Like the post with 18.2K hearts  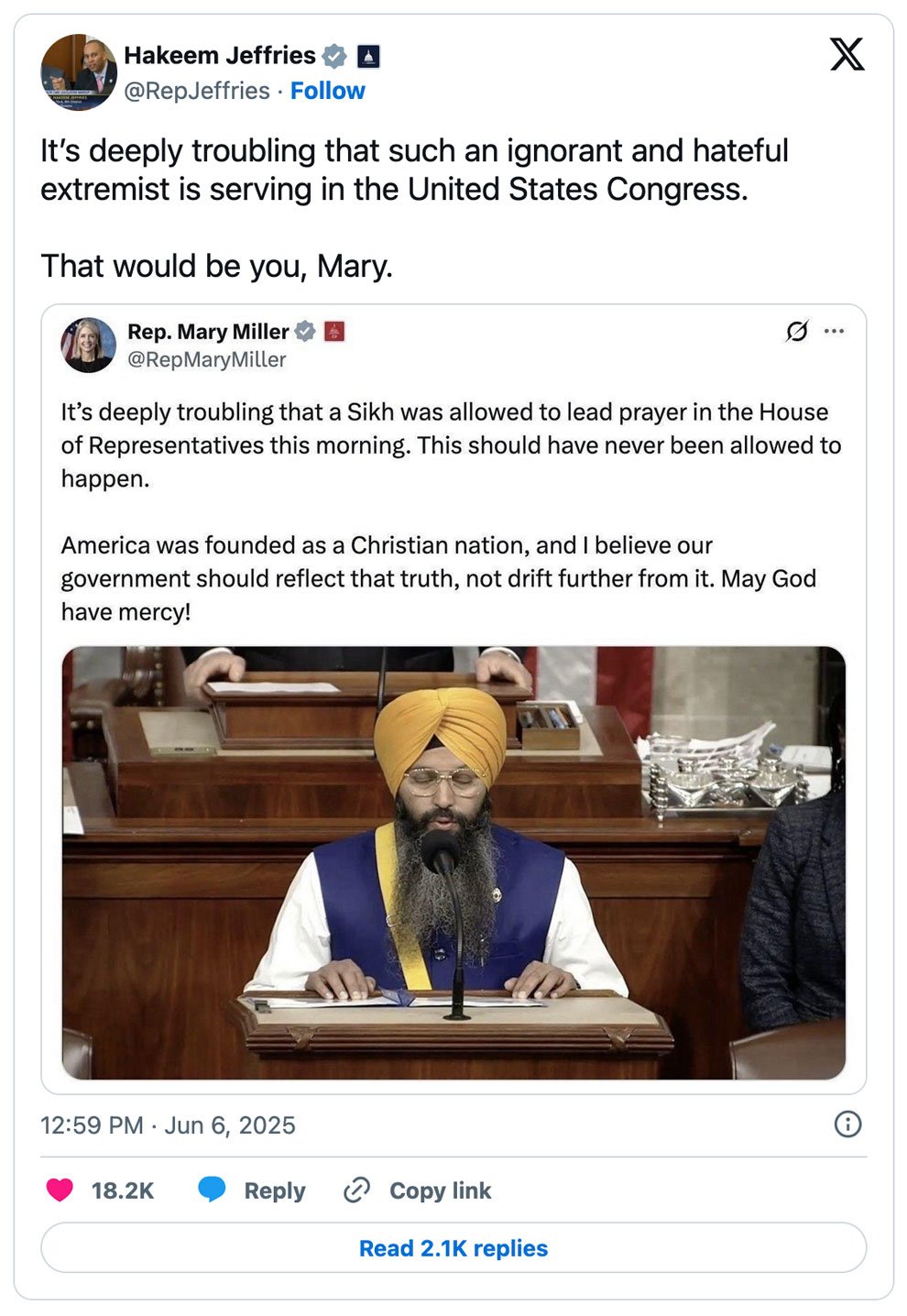click(x=60, y=1190)
